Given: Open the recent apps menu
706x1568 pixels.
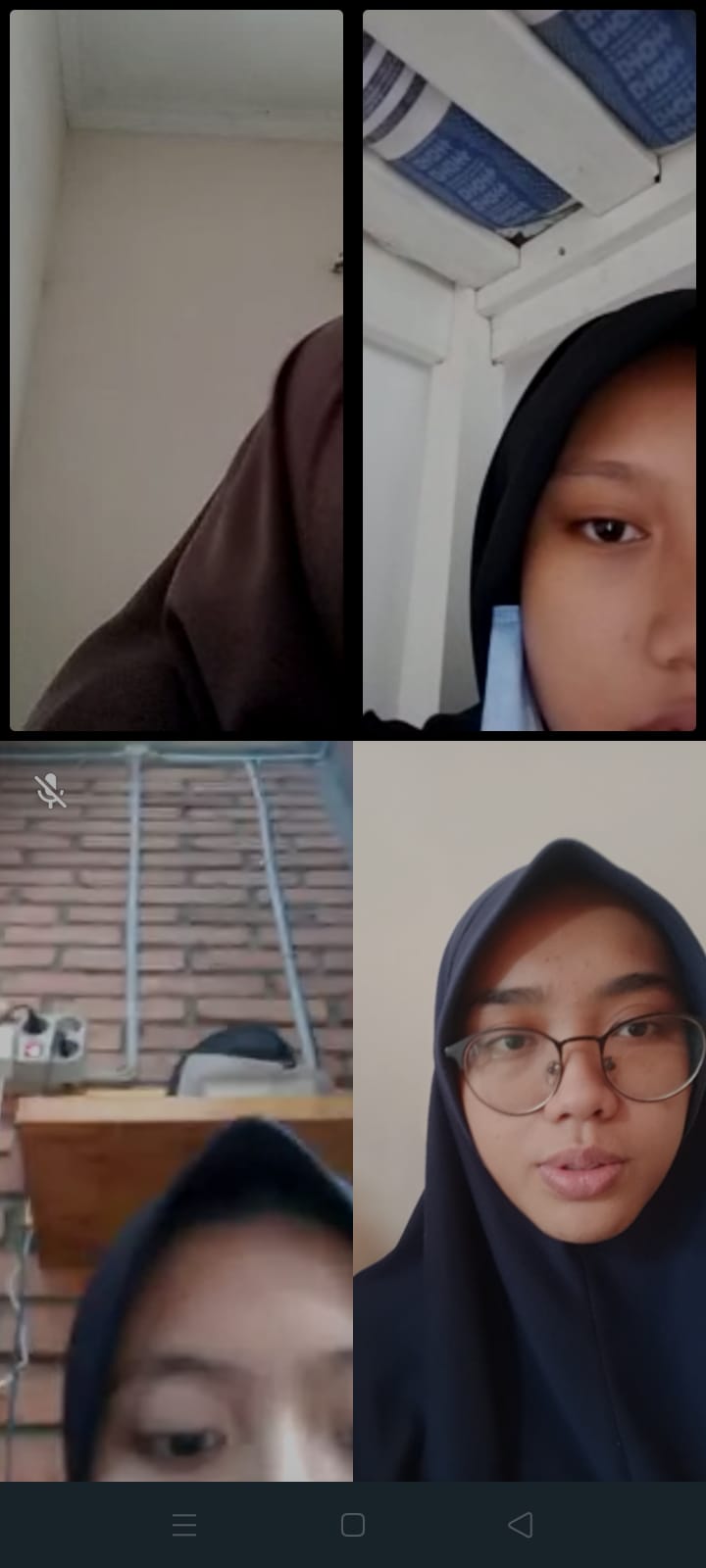Looking at the screenshot, I should (184, 1524).
